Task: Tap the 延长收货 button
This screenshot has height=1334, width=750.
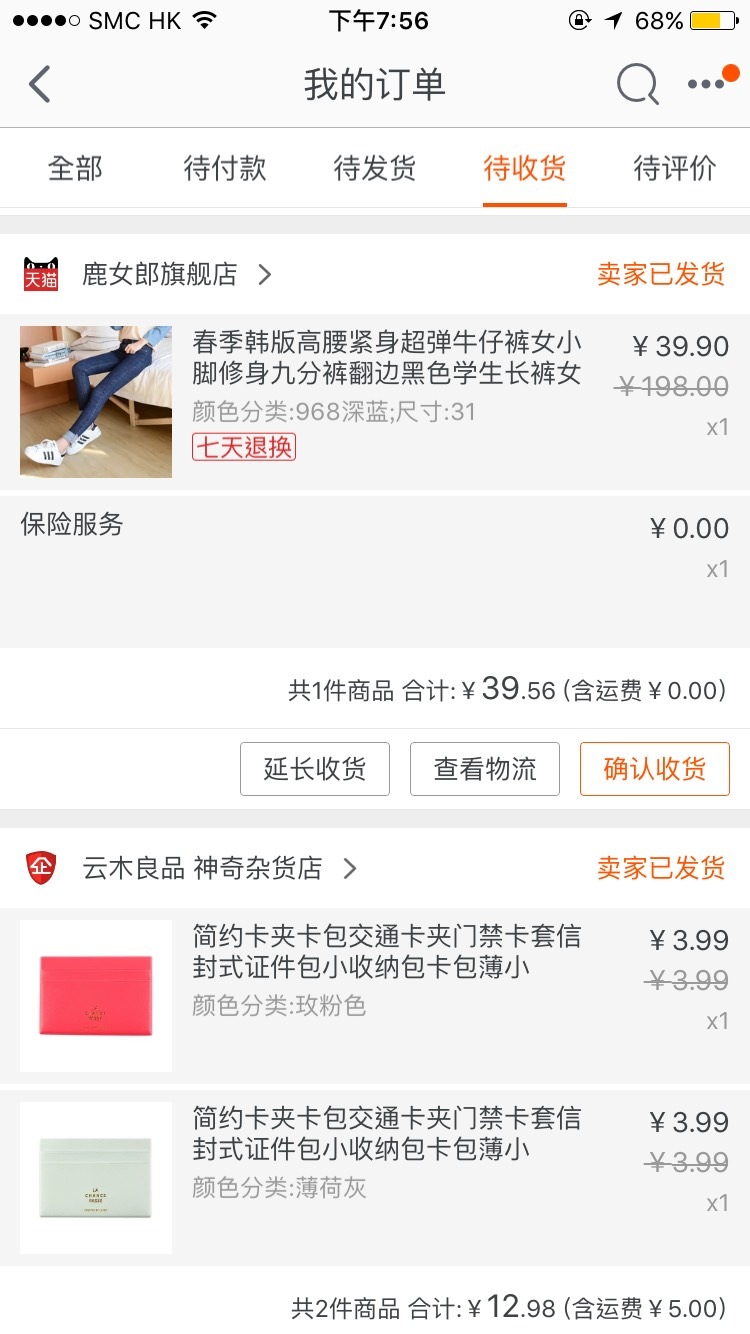Action: [315, 769]
